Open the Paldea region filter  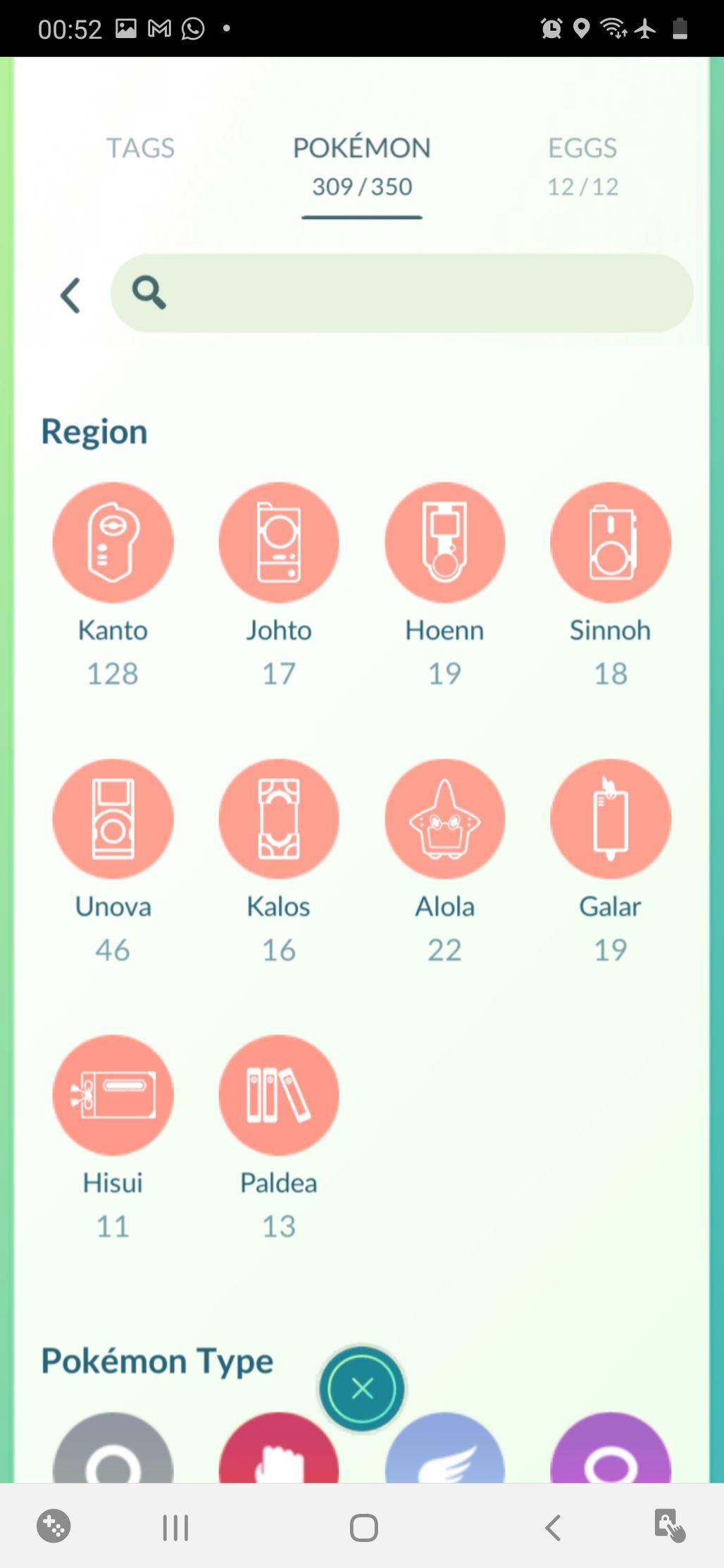(x=279, y=1095)
